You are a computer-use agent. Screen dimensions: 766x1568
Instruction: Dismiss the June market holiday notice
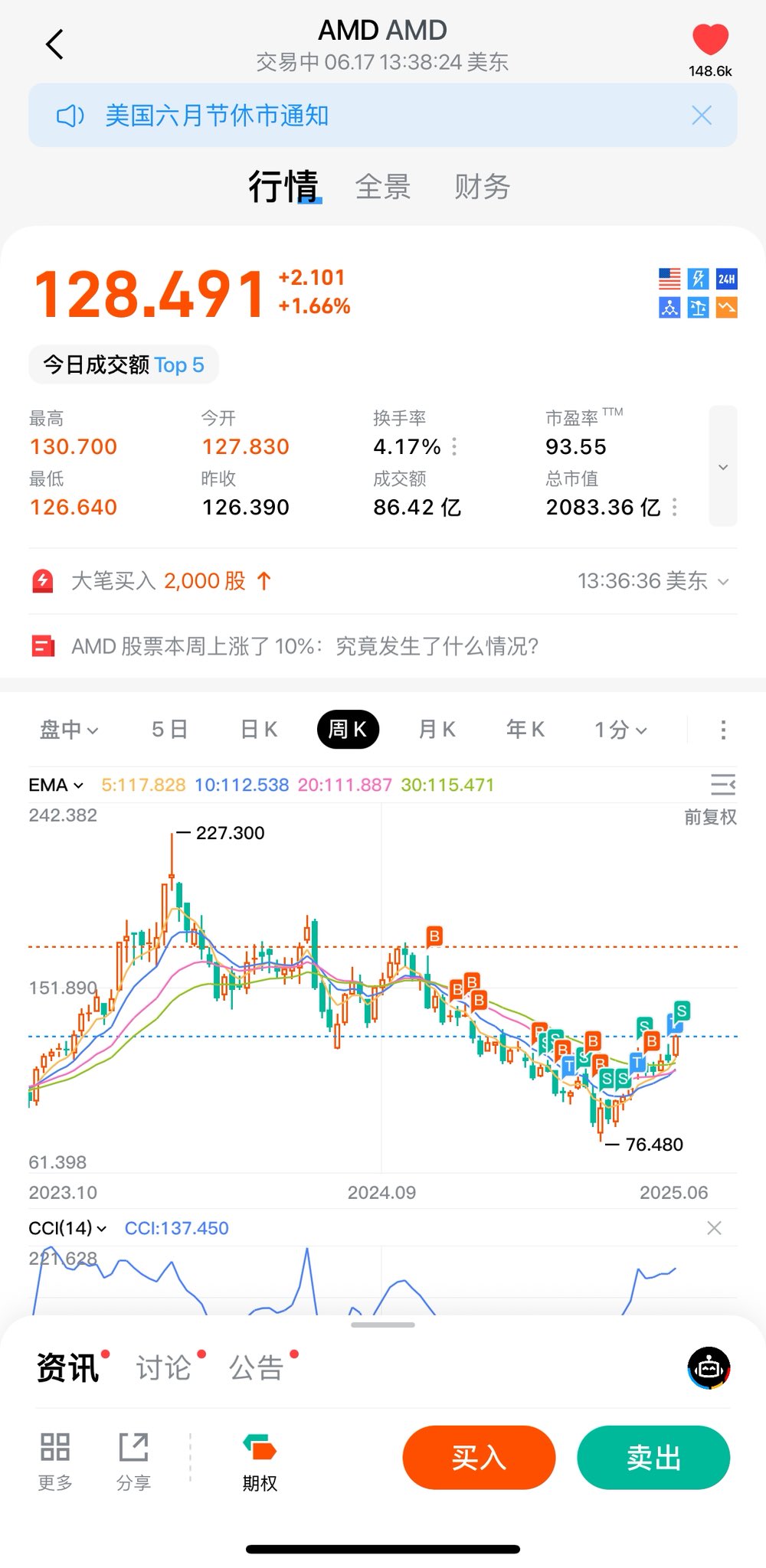[702, 116]
